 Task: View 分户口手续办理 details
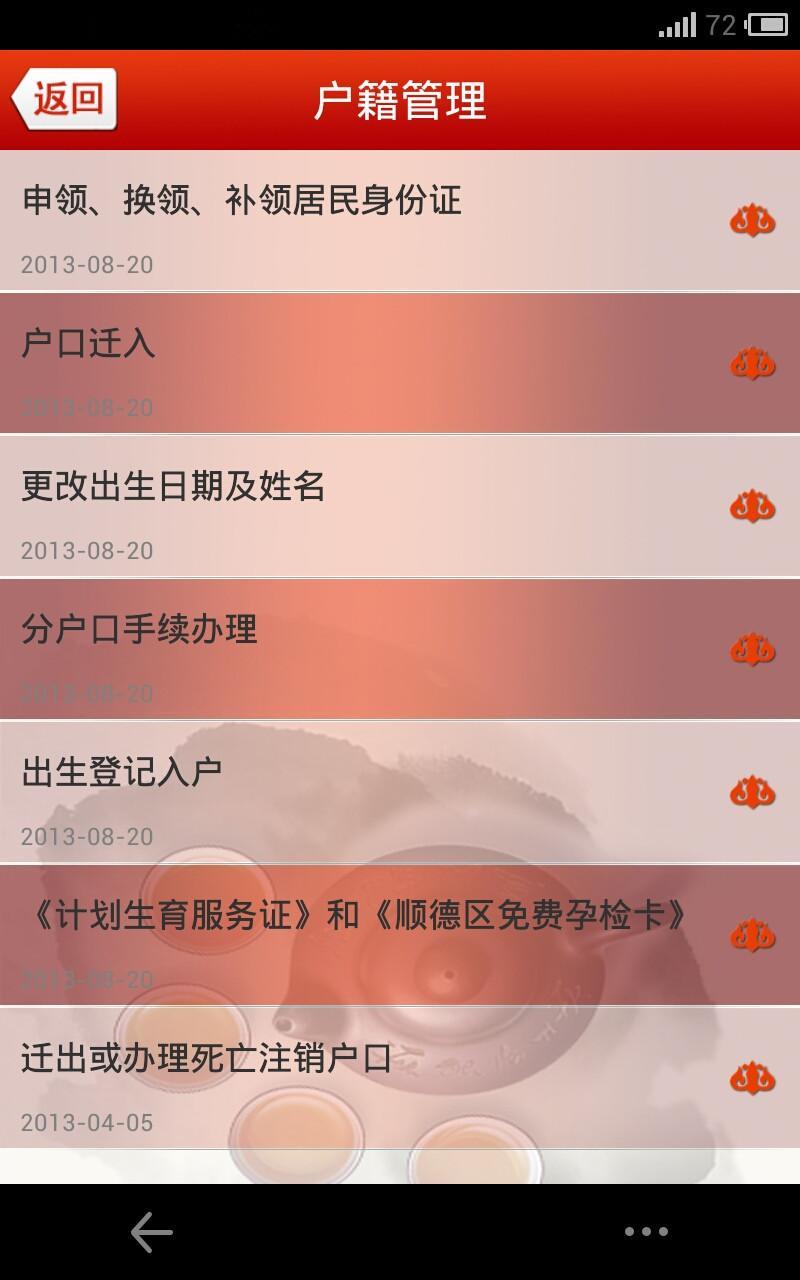pos(400,650)
